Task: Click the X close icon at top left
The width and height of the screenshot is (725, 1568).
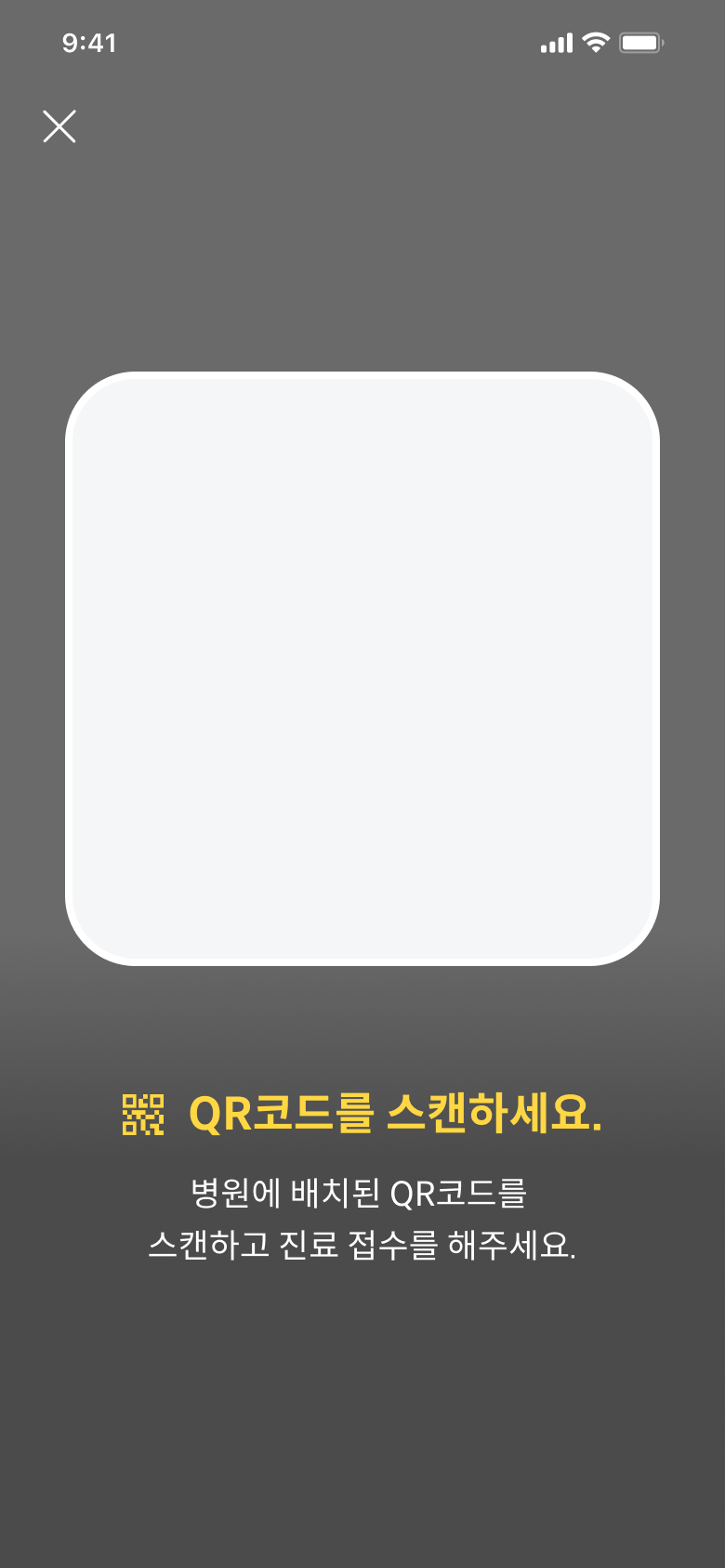Action: 59,126
